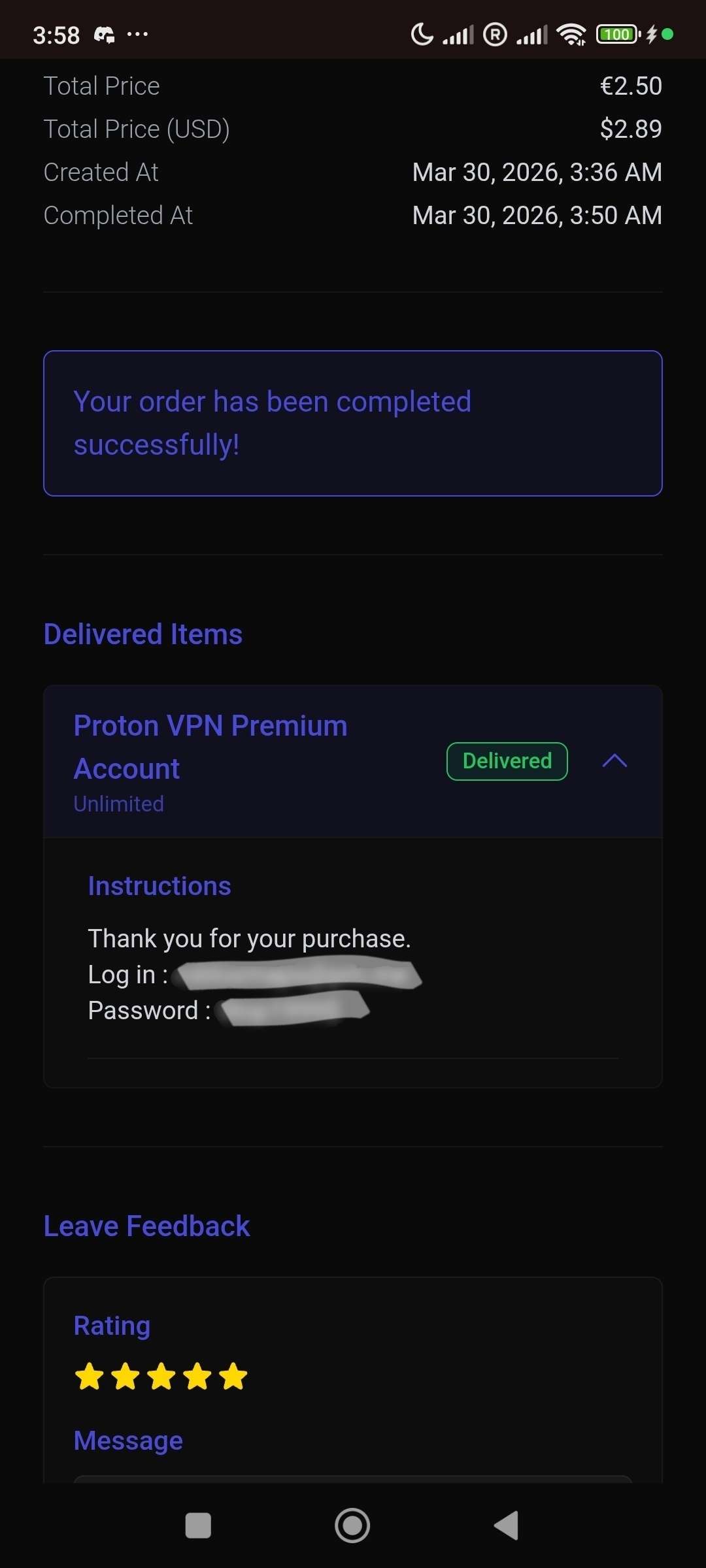Set rating to two stars

pos(126,1377)
